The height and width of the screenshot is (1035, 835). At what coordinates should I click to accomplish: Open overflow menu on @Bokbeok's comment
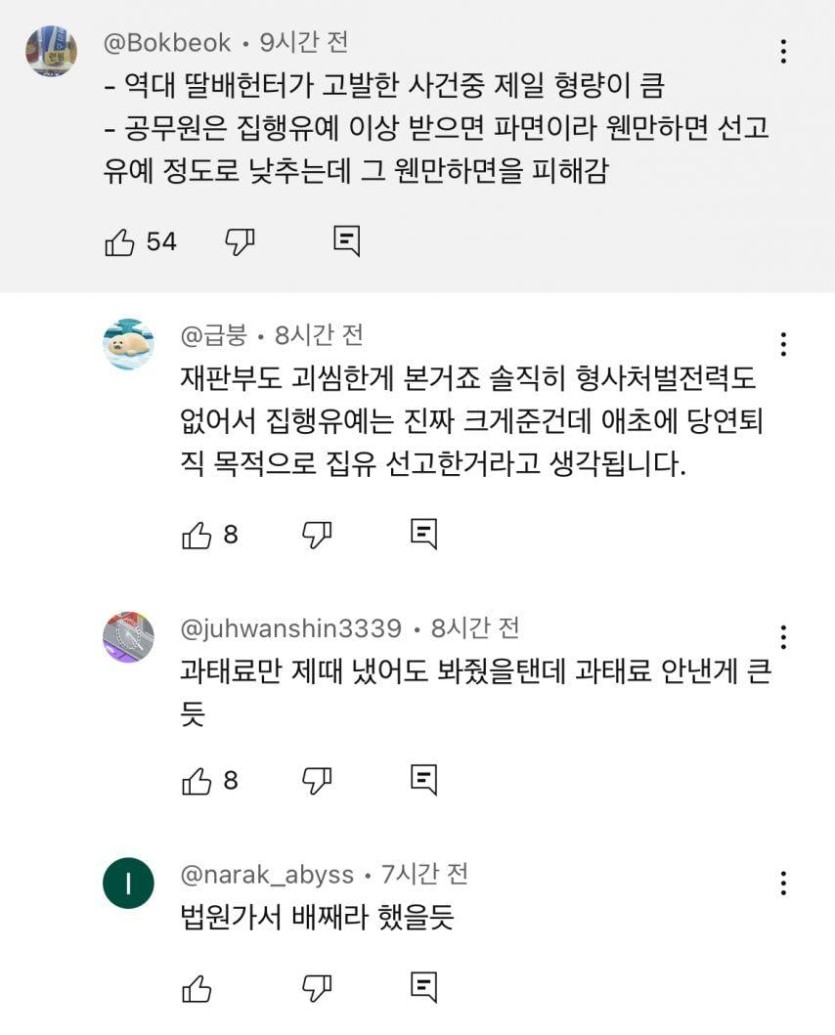pos(784,51)
